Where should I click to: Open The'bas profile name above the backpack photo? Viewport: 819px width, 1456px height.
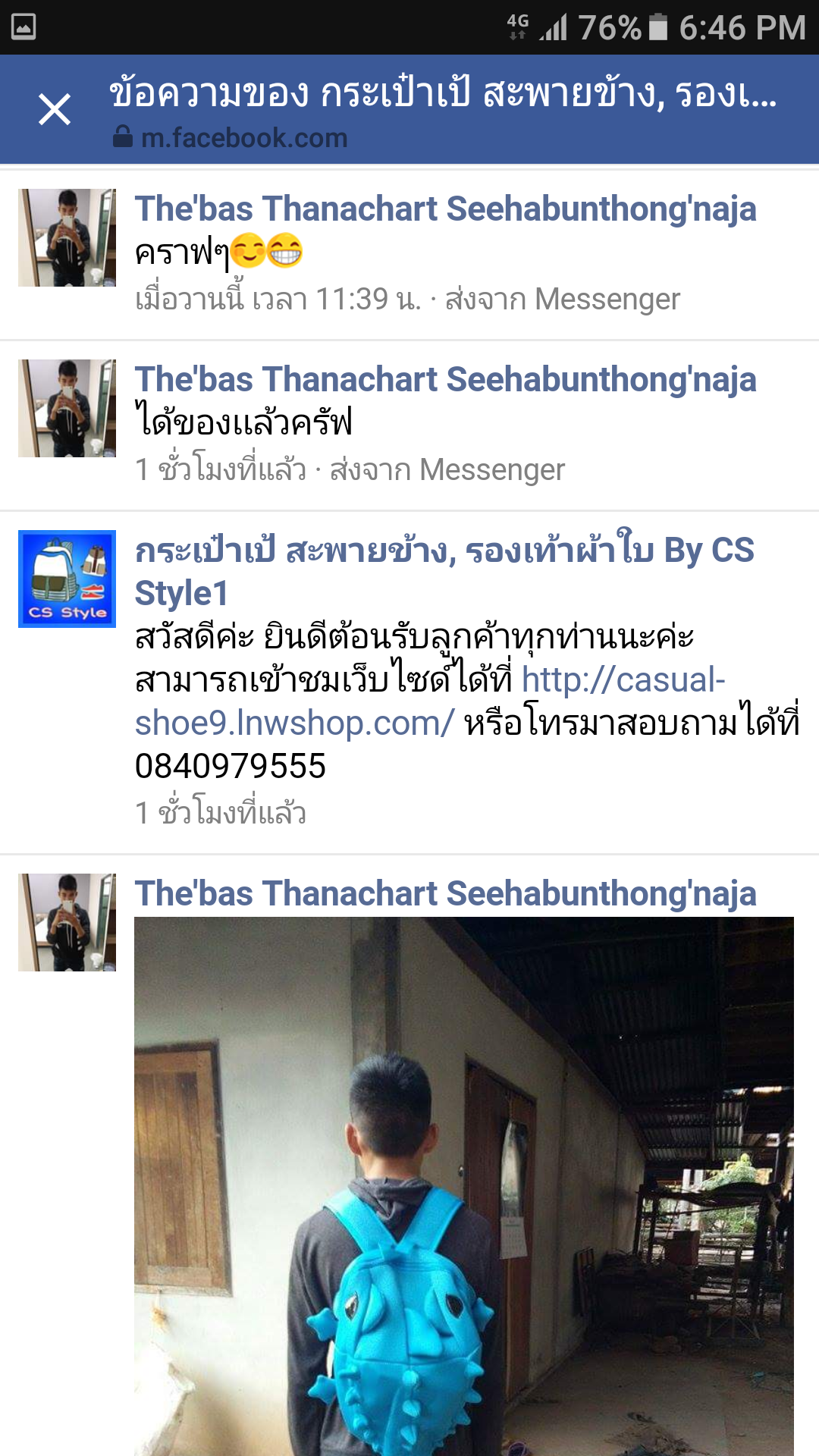point(445,894)
